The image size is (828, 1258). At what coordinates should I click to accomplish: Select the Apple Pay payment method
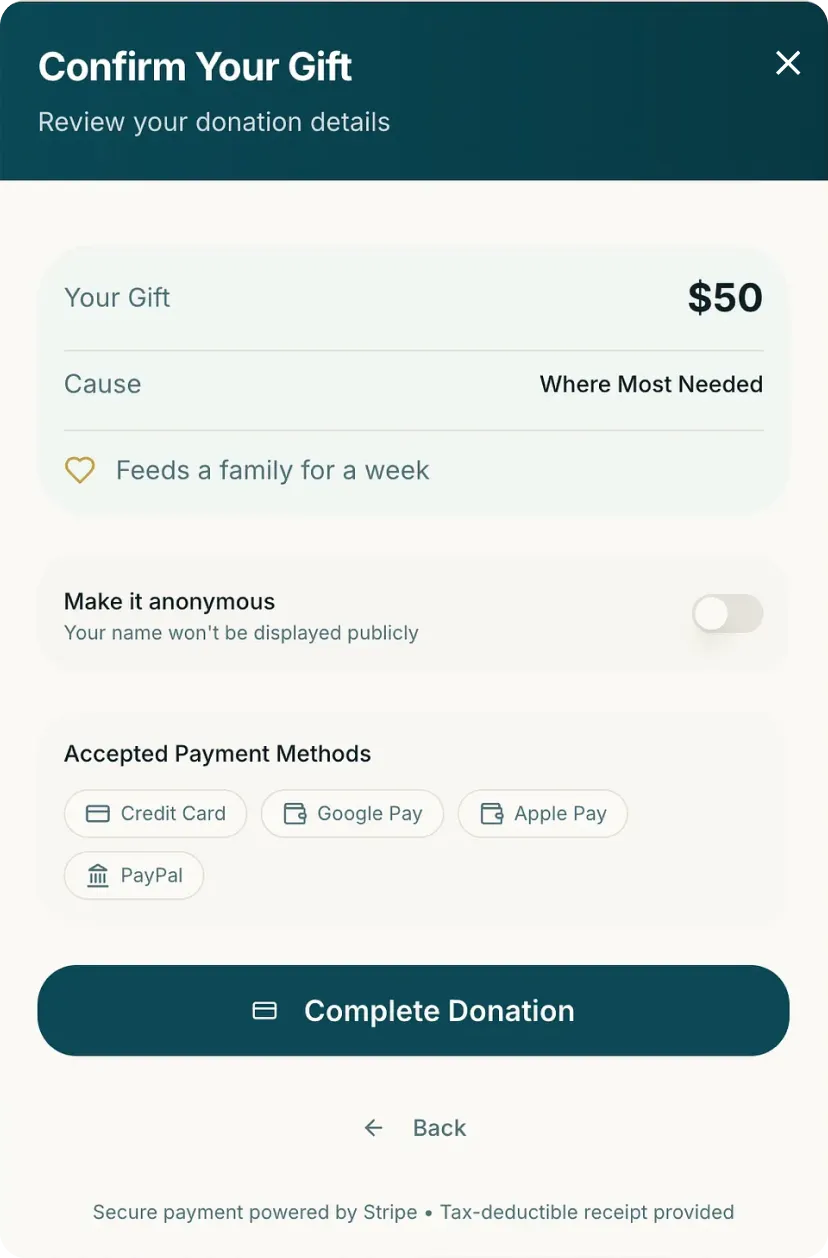(x=543, y=813)
